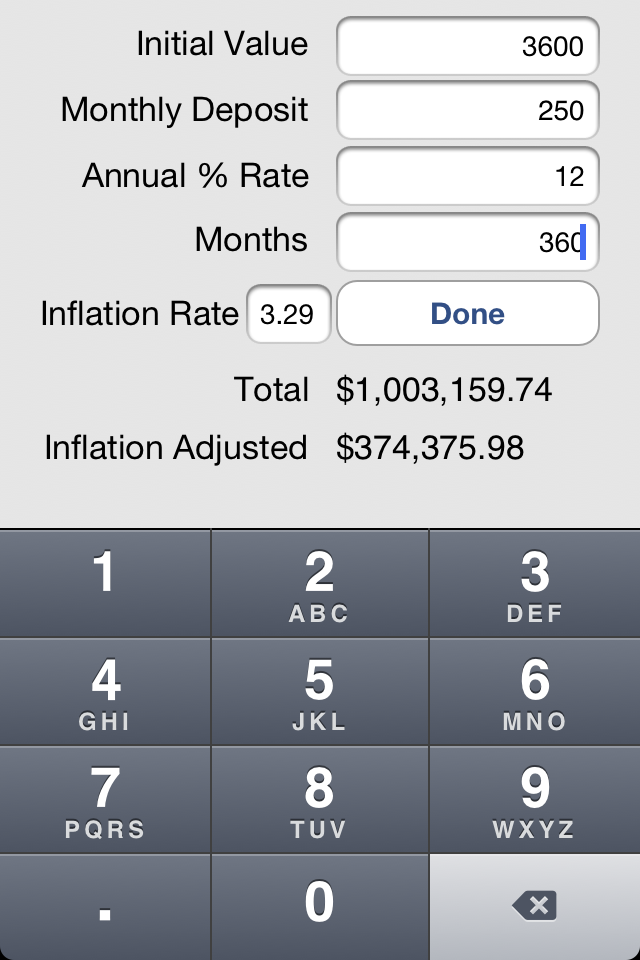The image size is (640, 960).
Task: Select the Annual % Rate field
Action: 467,176
